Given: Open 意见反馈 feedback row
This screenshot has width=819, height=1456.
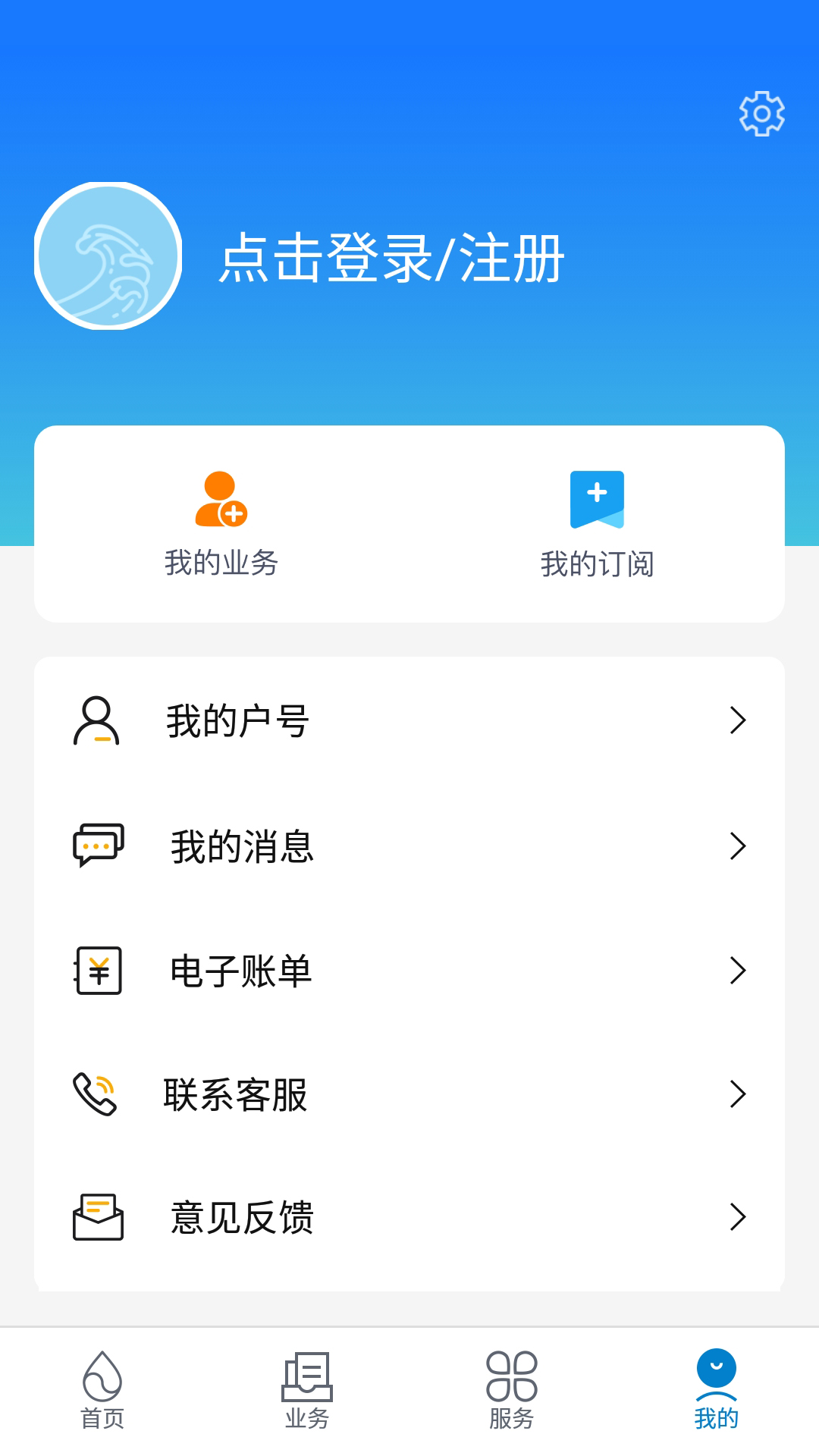Looking at the screenshot, I should click(409, 1217).
